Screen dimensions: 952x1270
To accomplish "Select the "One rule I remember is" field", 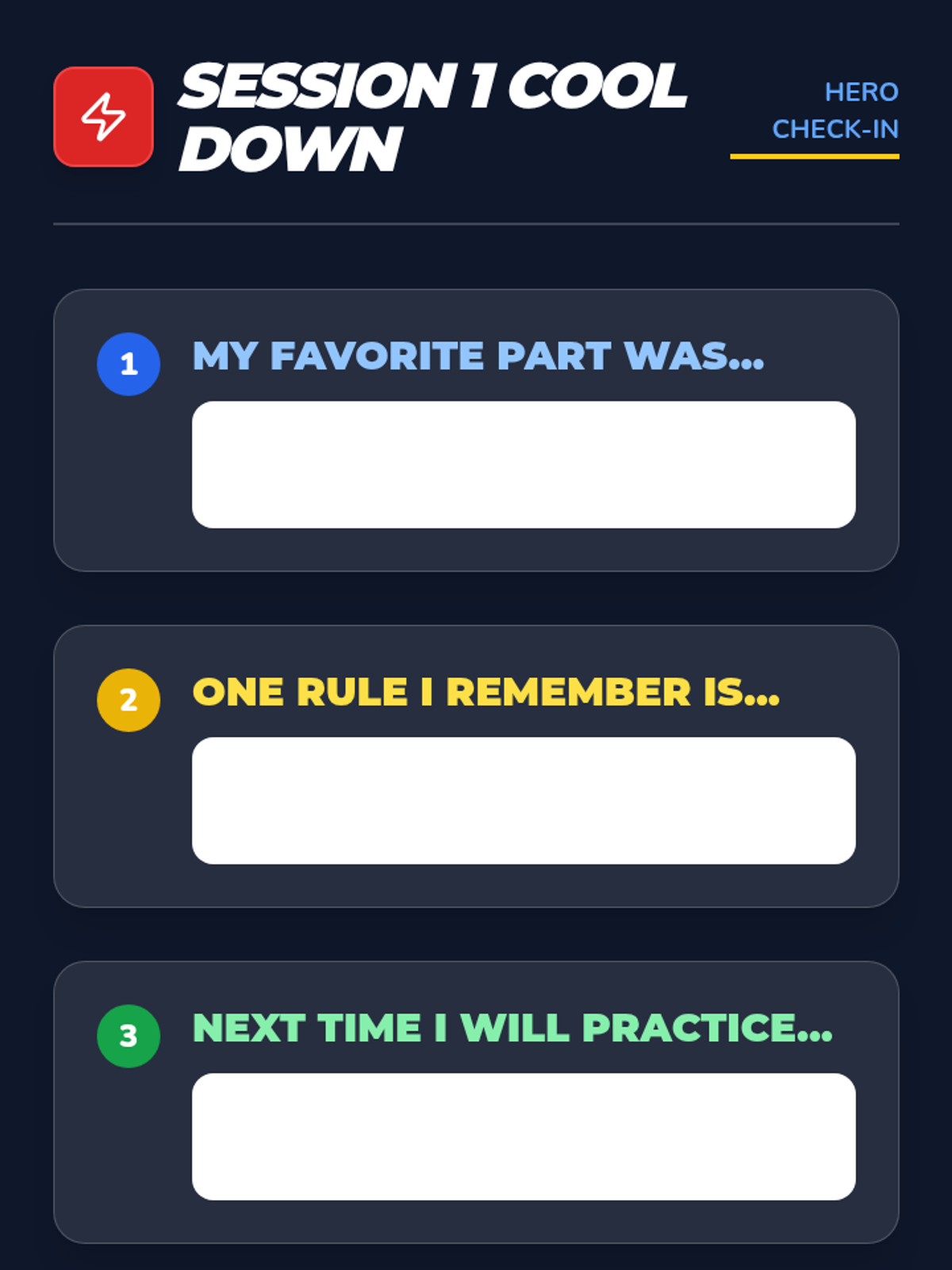I will [524, 800].
